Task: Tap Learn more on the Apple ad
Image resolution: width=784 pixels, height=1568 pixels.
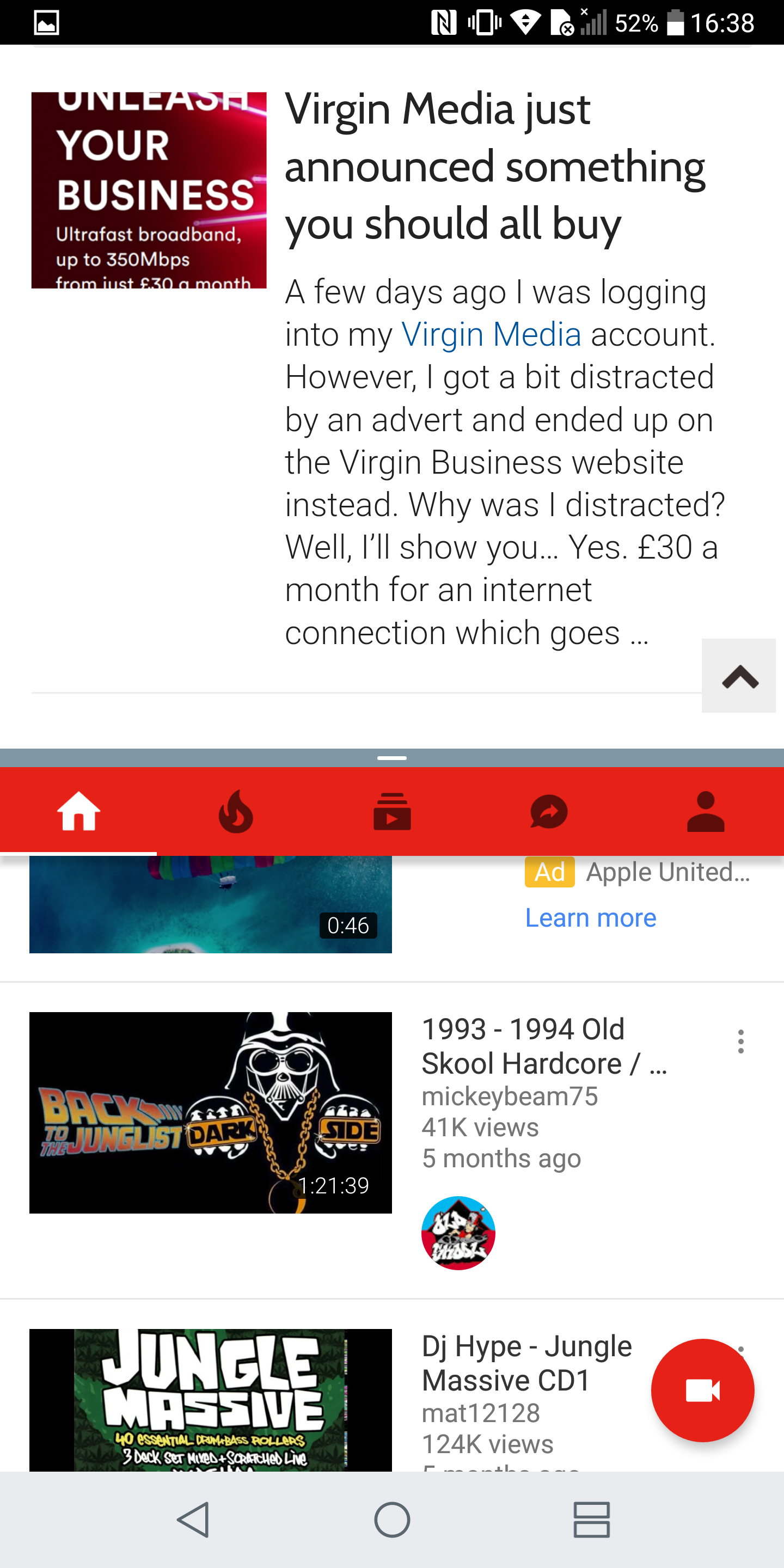Action: pos(590,917)
